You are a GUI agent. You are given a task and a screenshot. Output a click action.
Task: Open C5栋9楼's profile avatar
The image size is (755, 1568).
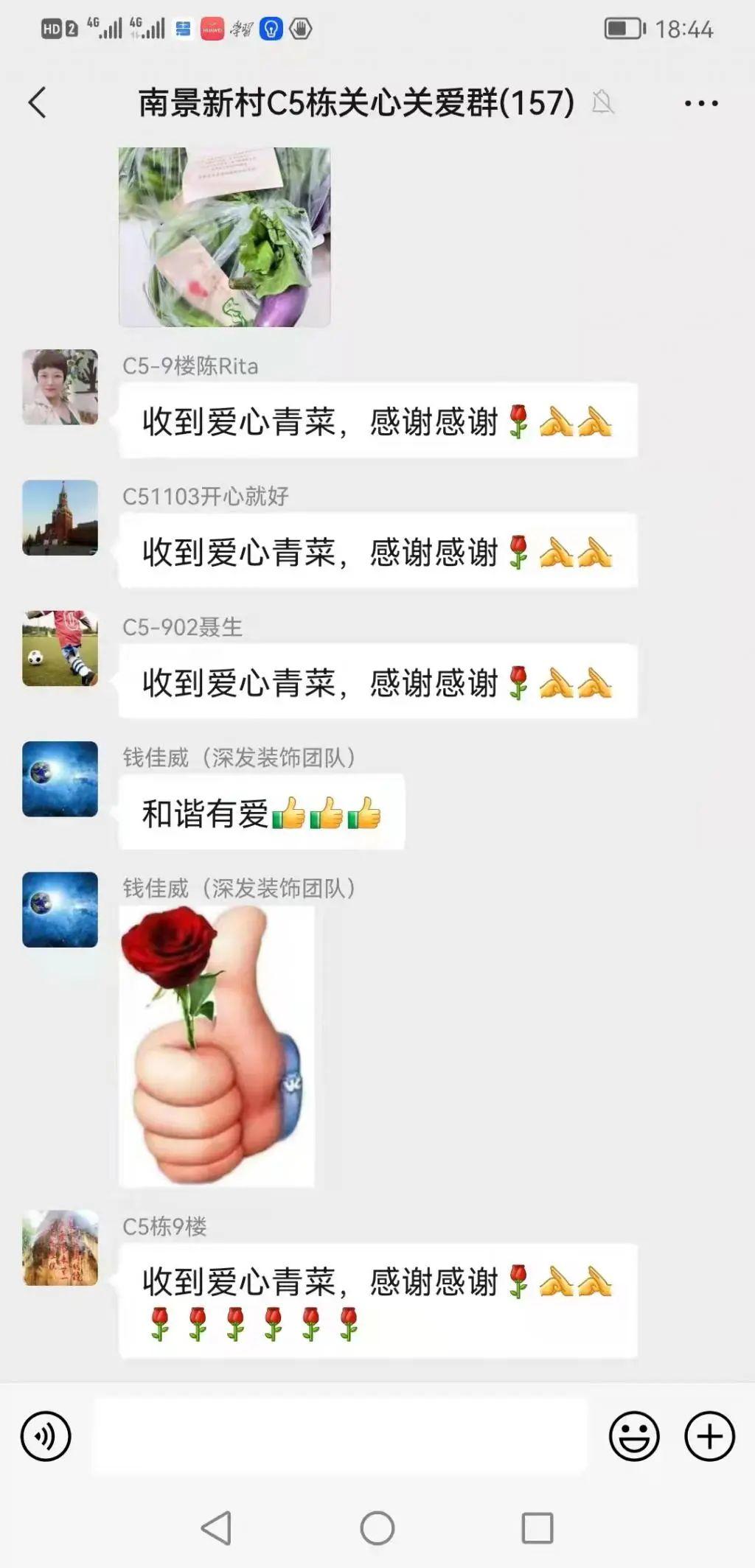pyautogui.click(x=60, y=1248)
